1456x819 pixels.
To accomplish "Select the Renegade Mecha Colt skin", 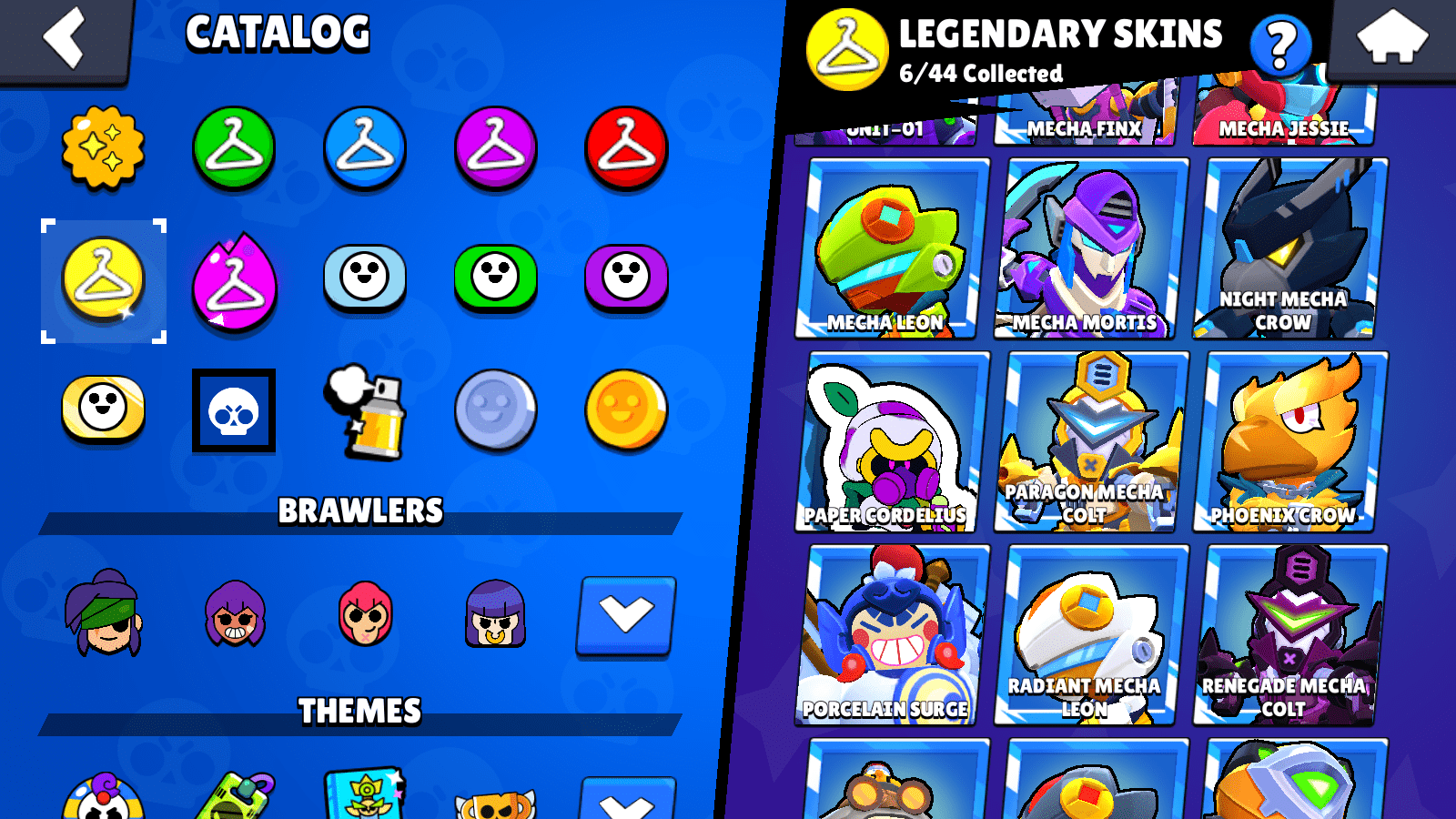I will 1289,636.
